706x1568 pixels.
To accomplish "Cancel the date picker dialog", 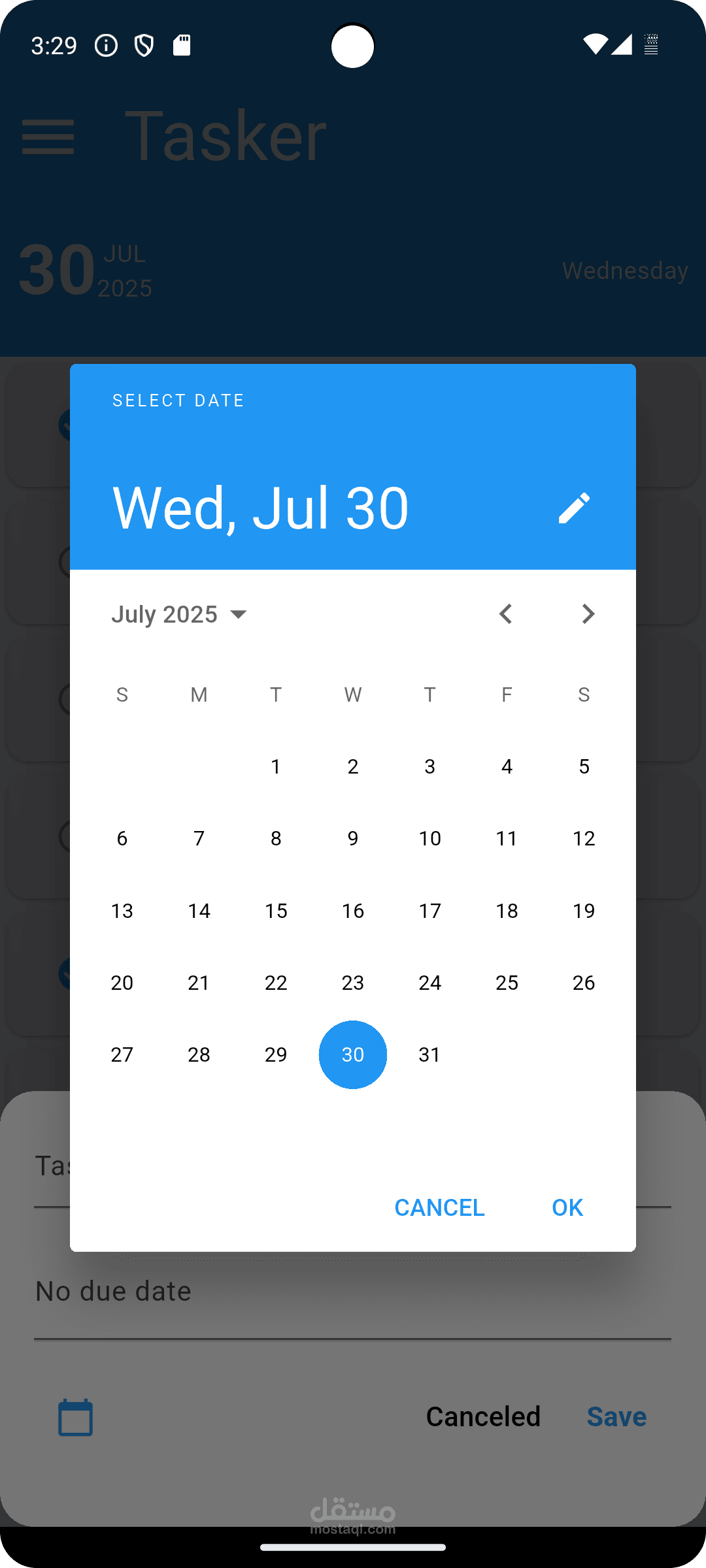I will click(439, 1207).
